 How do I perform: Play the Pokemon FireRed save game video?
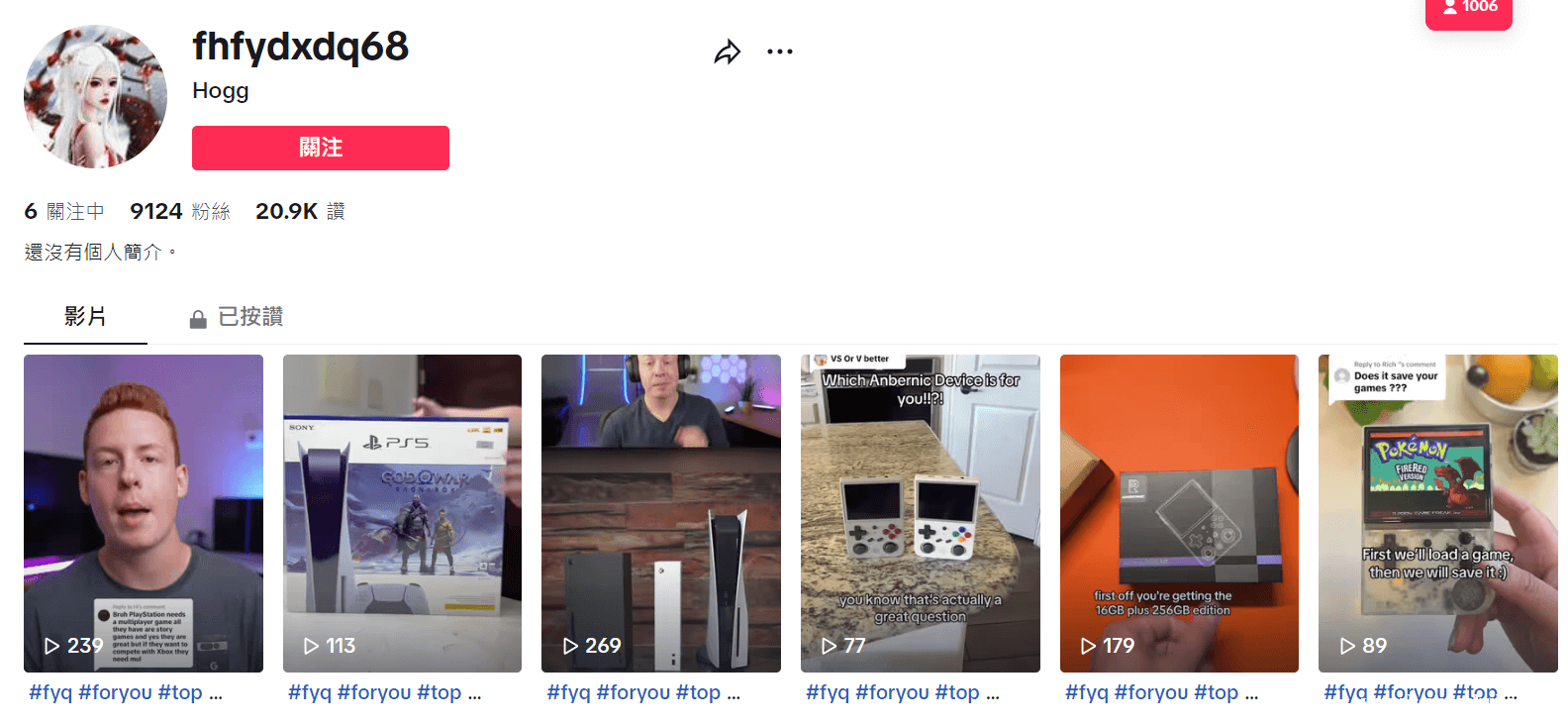tap(1437, 513)
